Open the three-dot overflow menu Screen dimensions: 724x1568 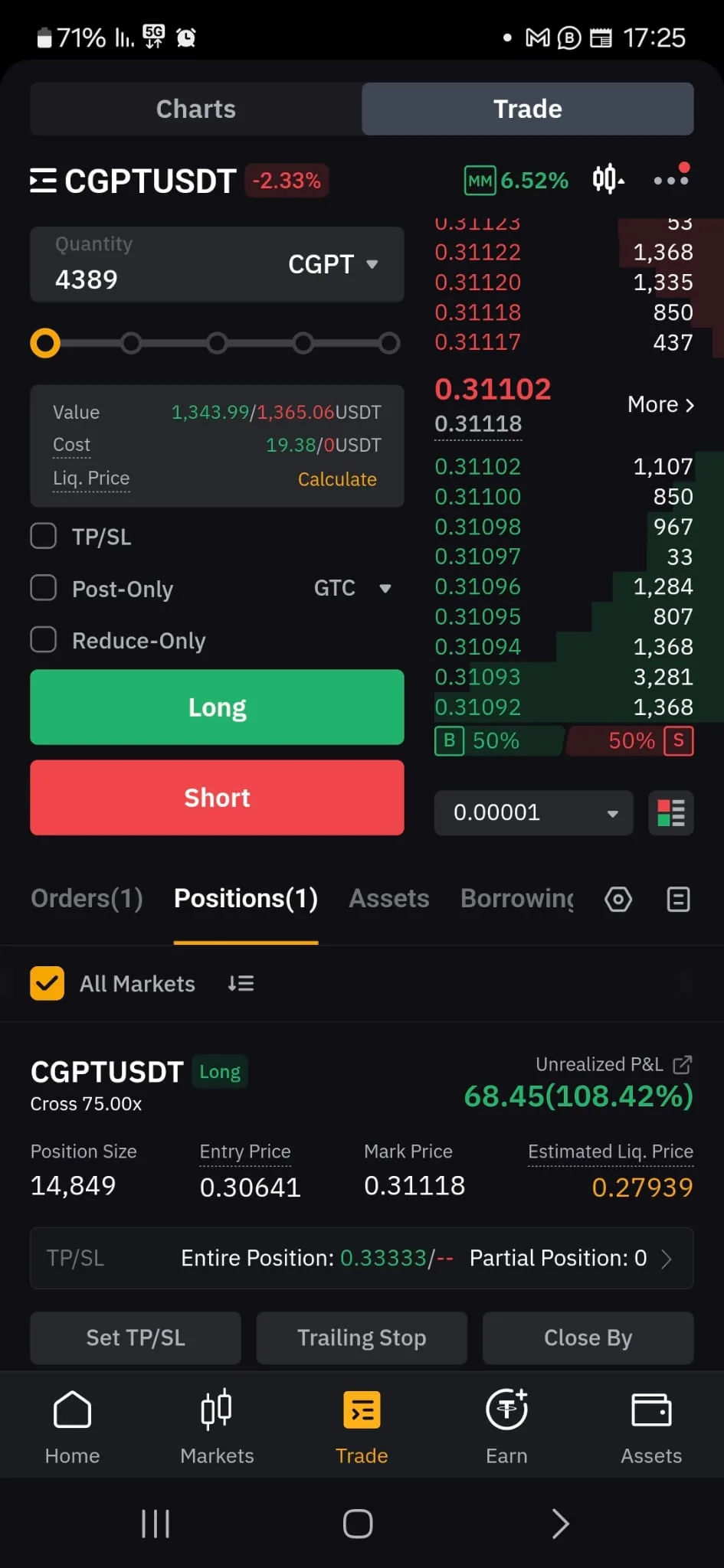pos(670,181)
